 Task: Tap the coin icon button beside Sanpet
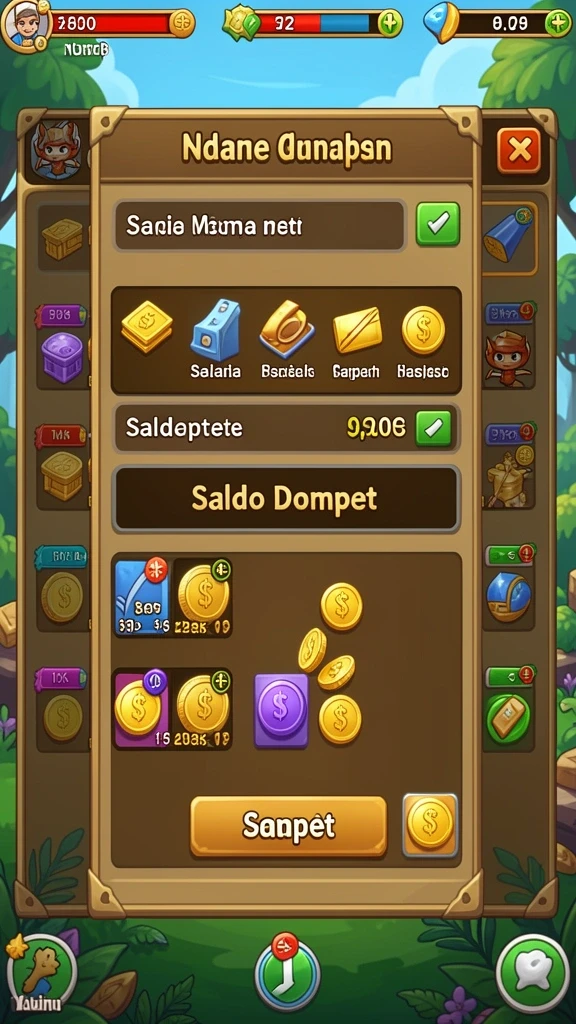point(430,824)
